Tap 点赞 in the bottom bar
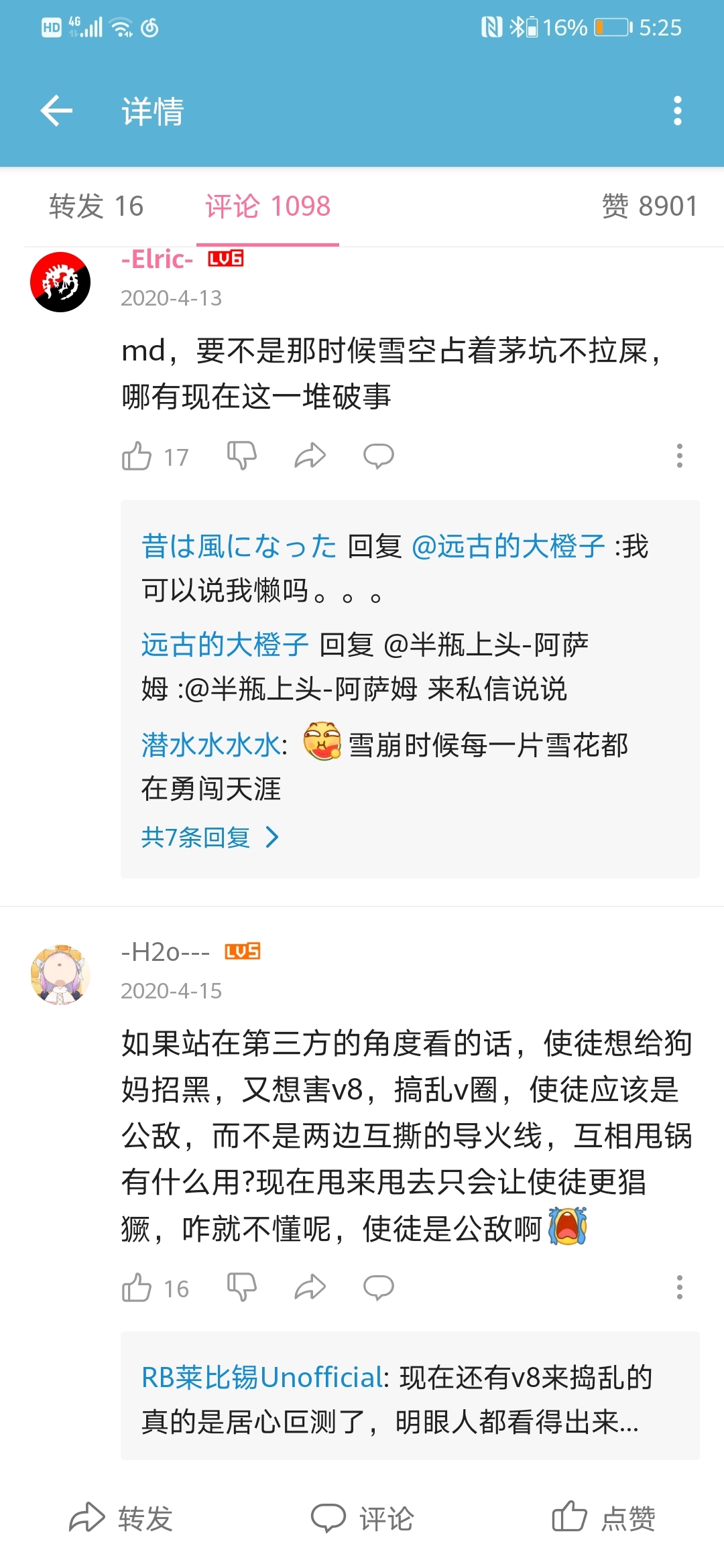The width and height of the screenshot is (724, 1568). [603, 1518]
